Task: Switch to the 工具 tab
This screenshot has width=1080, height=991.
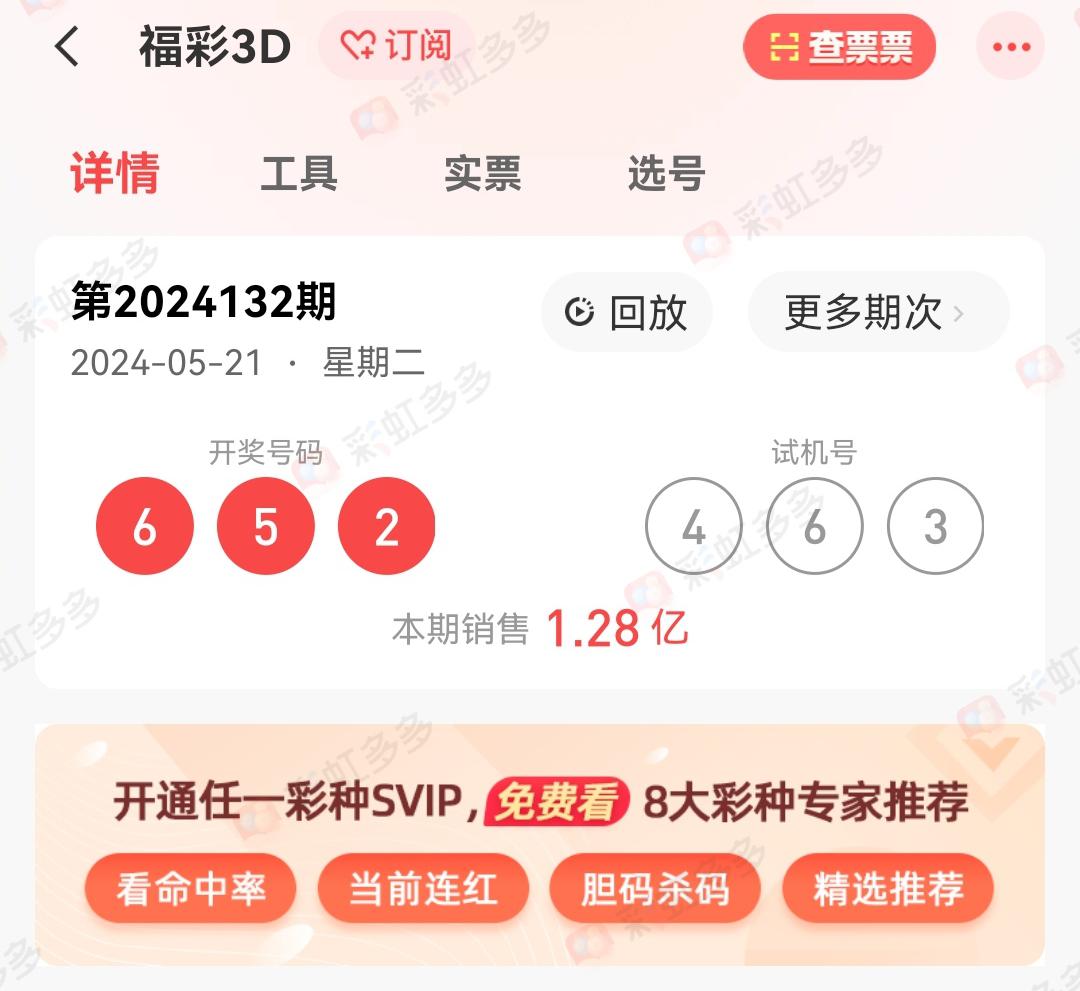Action: pyautogui.click(x=299, y=174)
